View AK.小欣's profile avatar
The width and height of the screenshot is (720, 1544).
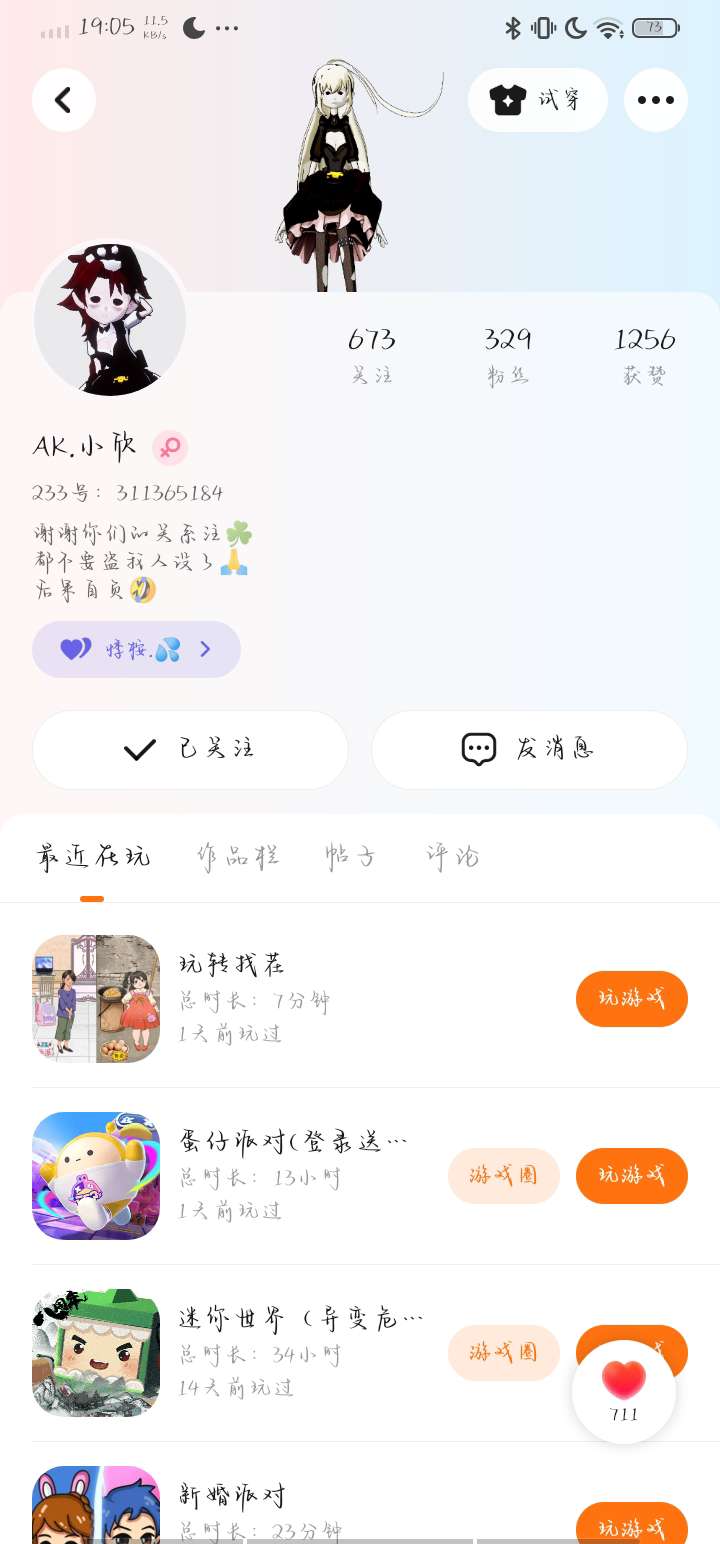[x=110, y=320]
